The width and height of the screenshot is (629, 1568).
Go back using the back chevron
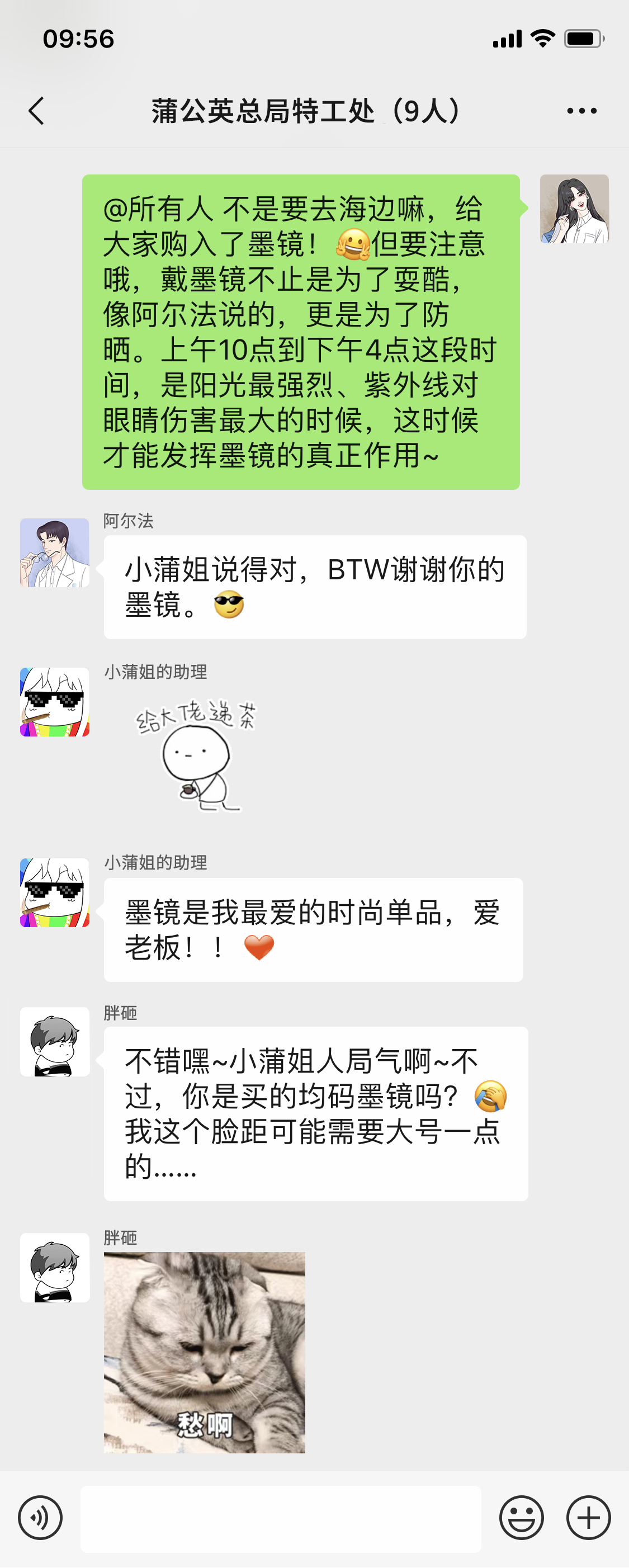tap(36, 111)
